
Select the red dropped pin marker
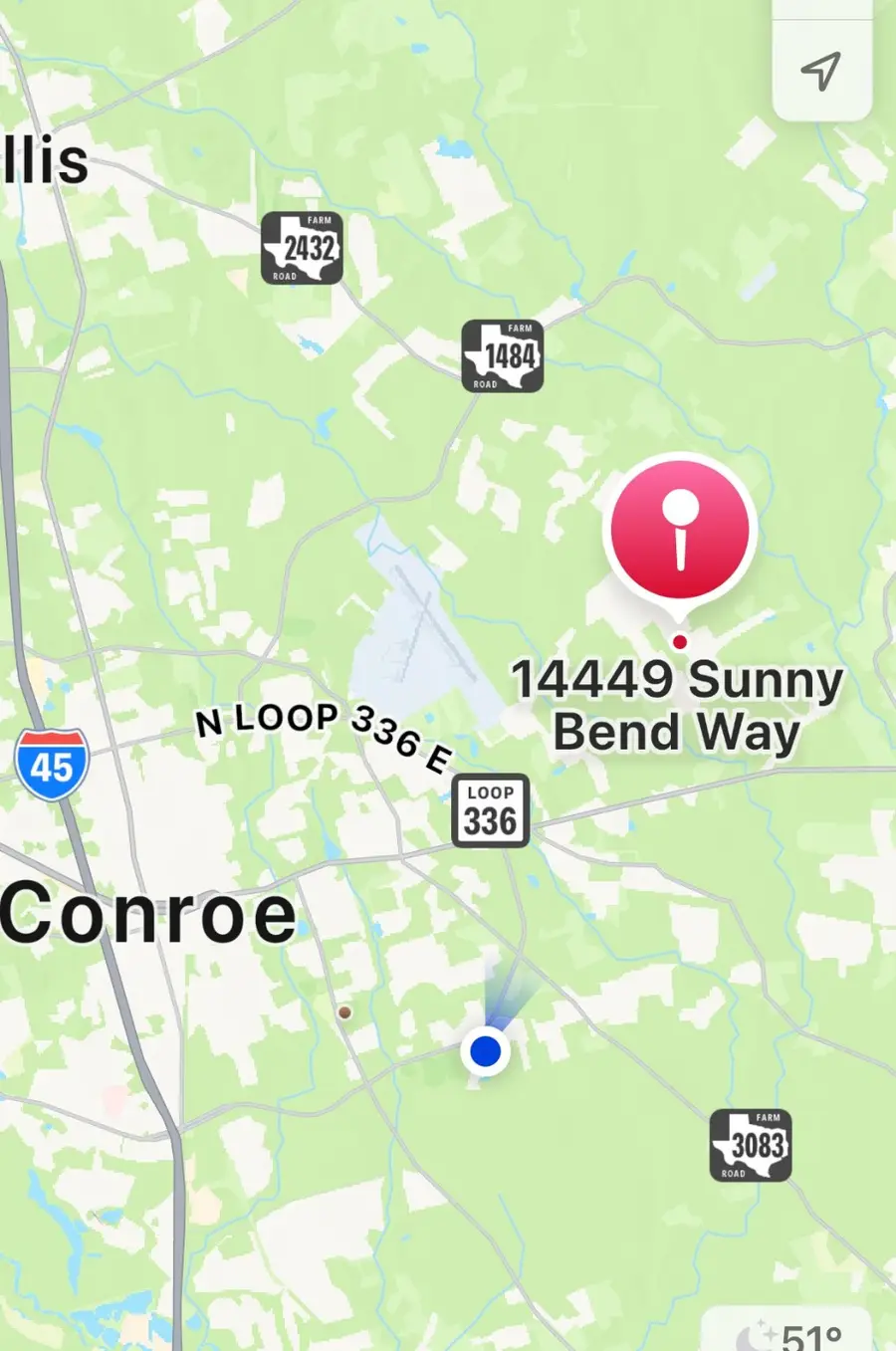(x=680, y=530)
